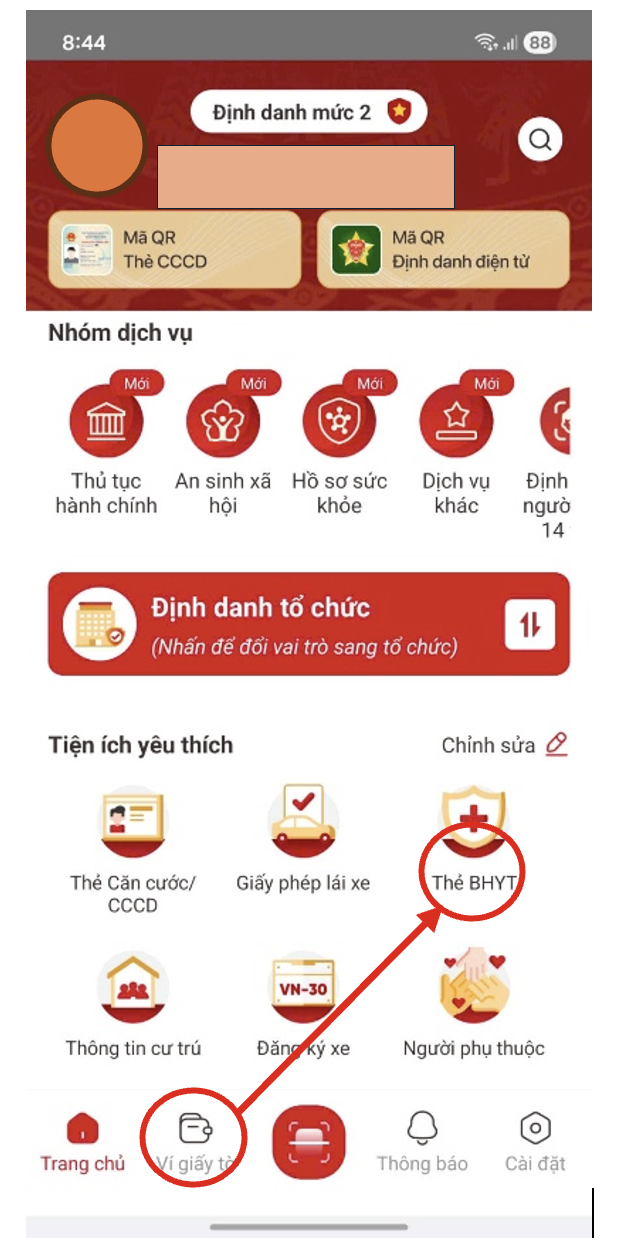Open the search magnifier icon

coord(540,140)
